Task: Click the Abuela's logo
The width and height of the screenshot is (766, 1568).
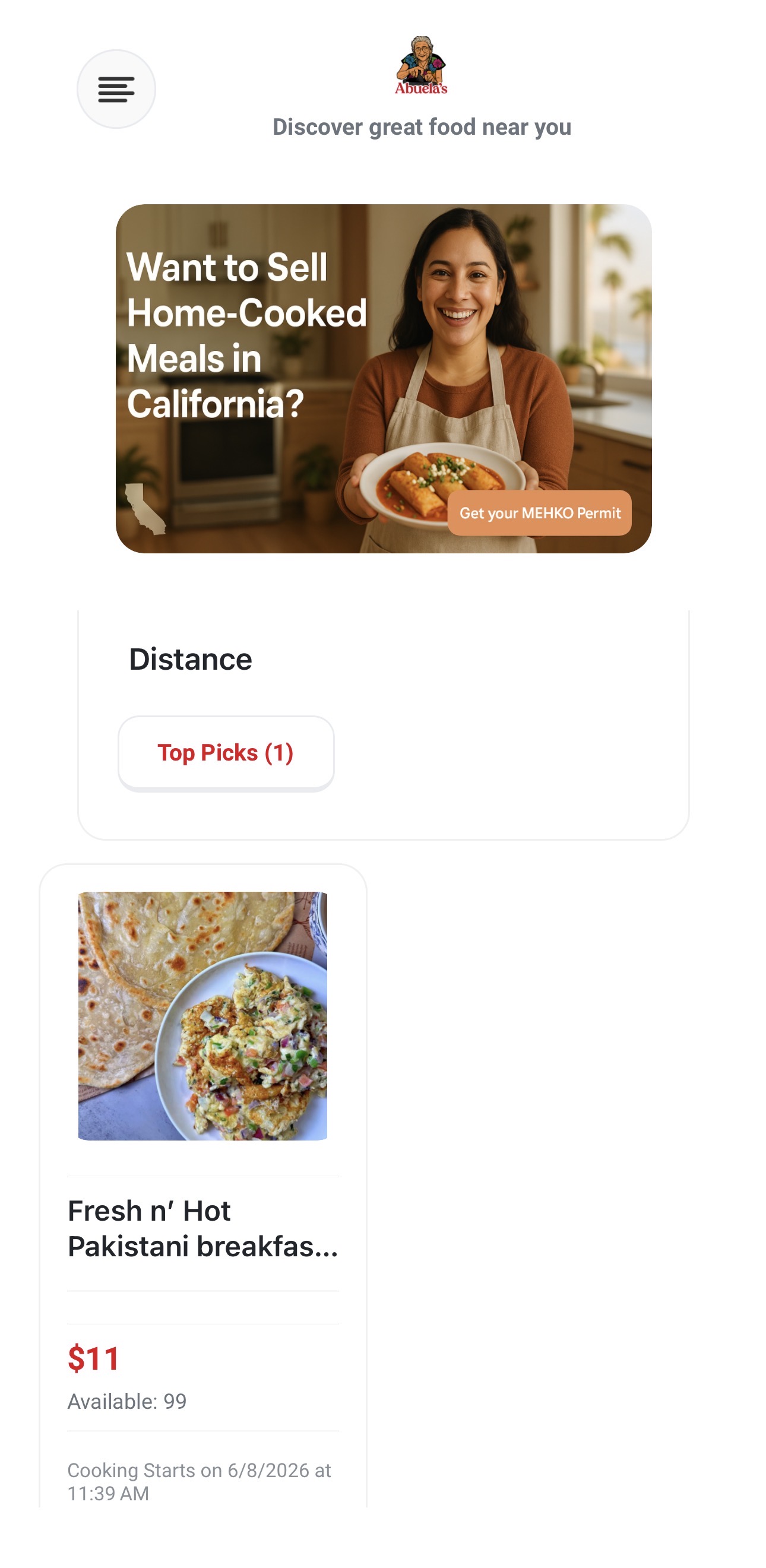Action: (423, 64)
